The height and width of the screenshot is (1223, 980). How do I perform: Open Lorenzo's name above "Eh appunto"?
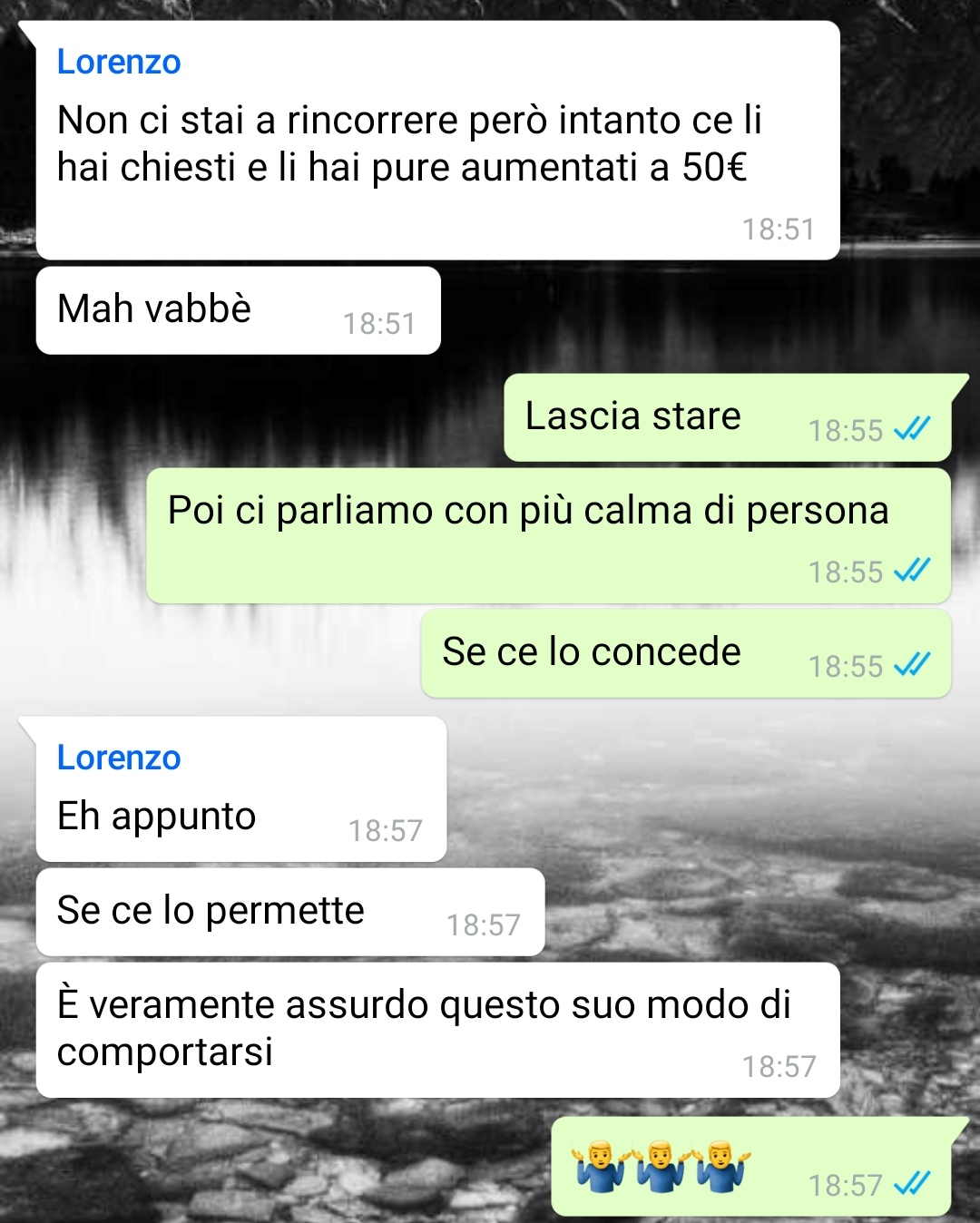tap(119, 758)
